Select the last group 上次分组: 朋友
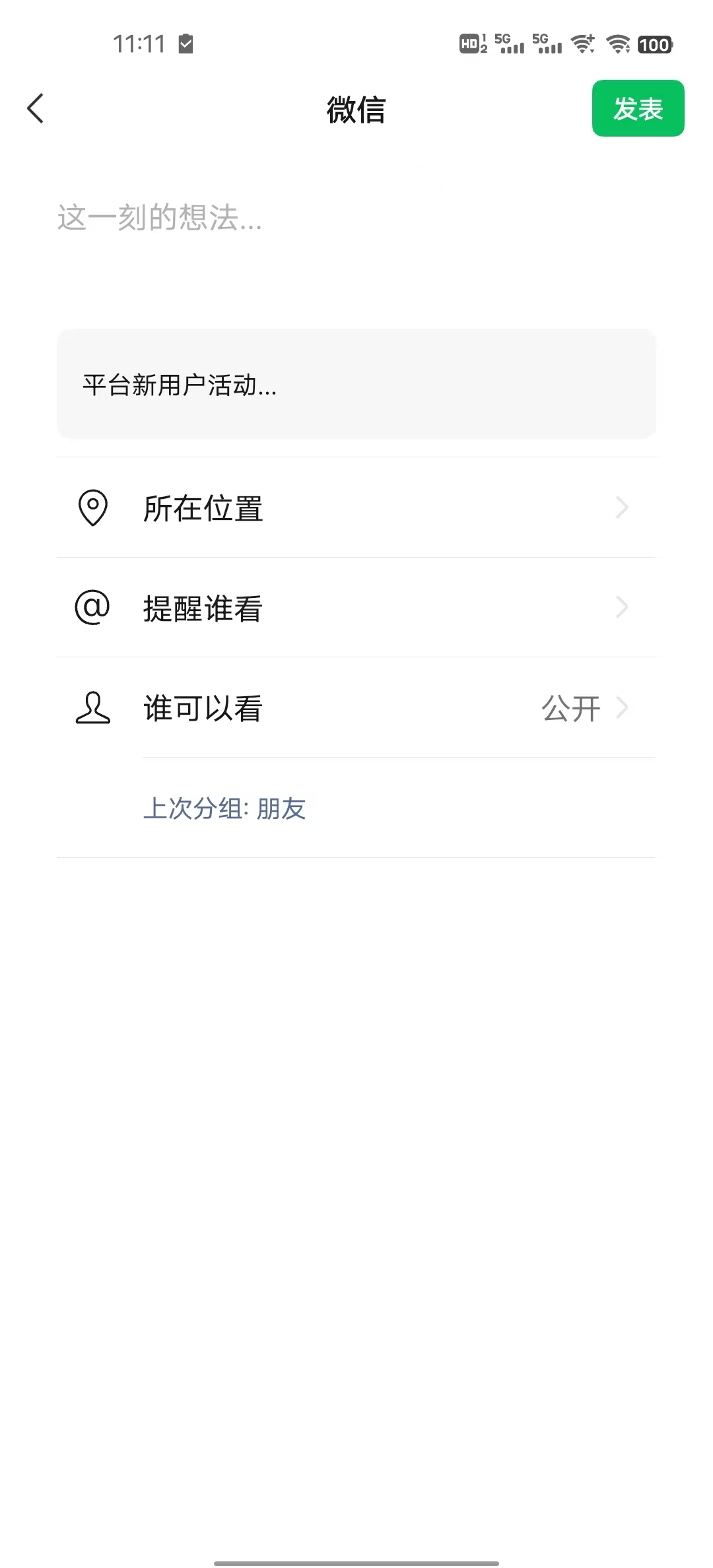 point(225,808)
